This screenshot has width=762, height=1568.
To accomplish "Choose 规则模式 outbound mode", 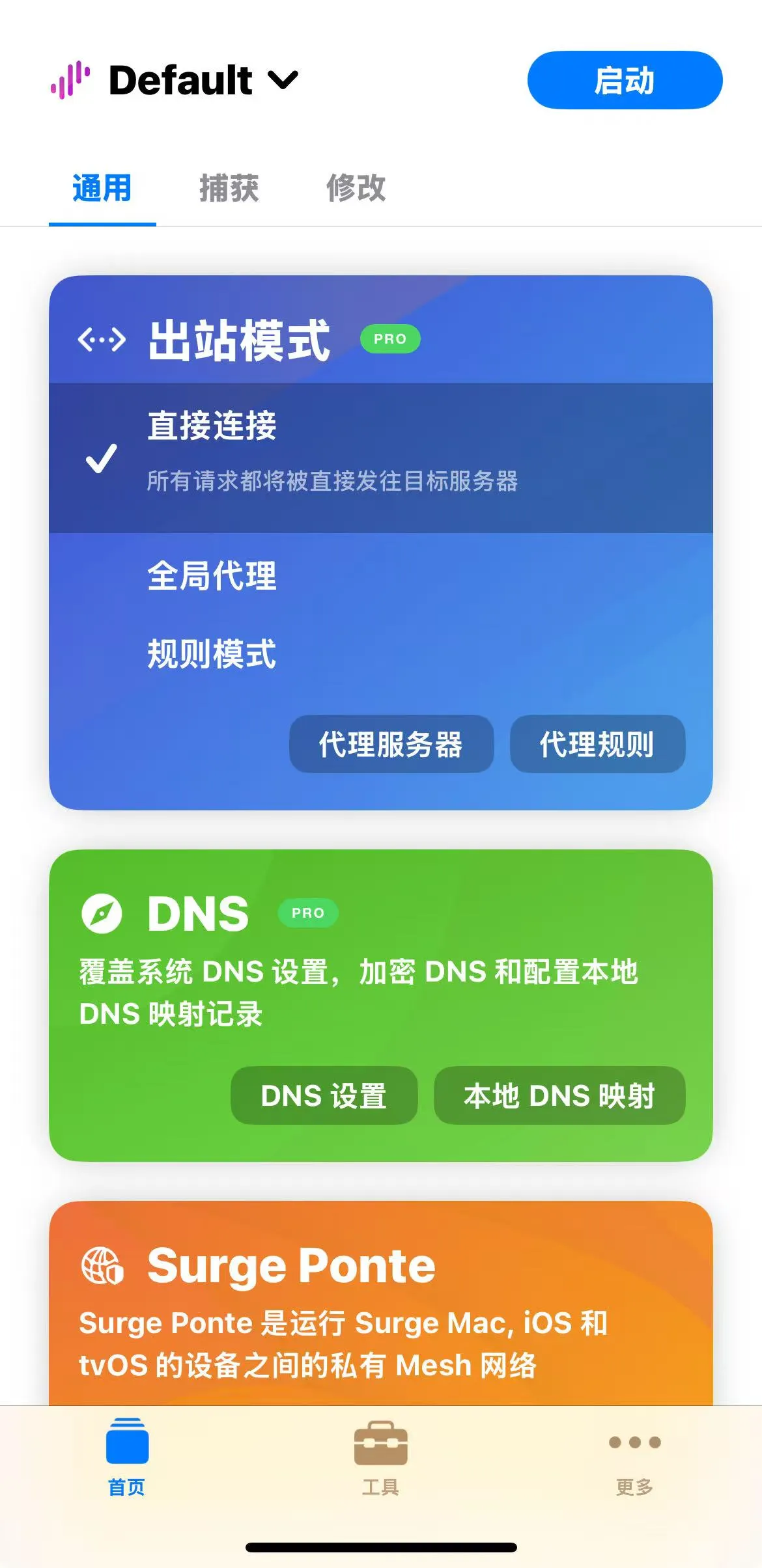I will coord(381,654).
